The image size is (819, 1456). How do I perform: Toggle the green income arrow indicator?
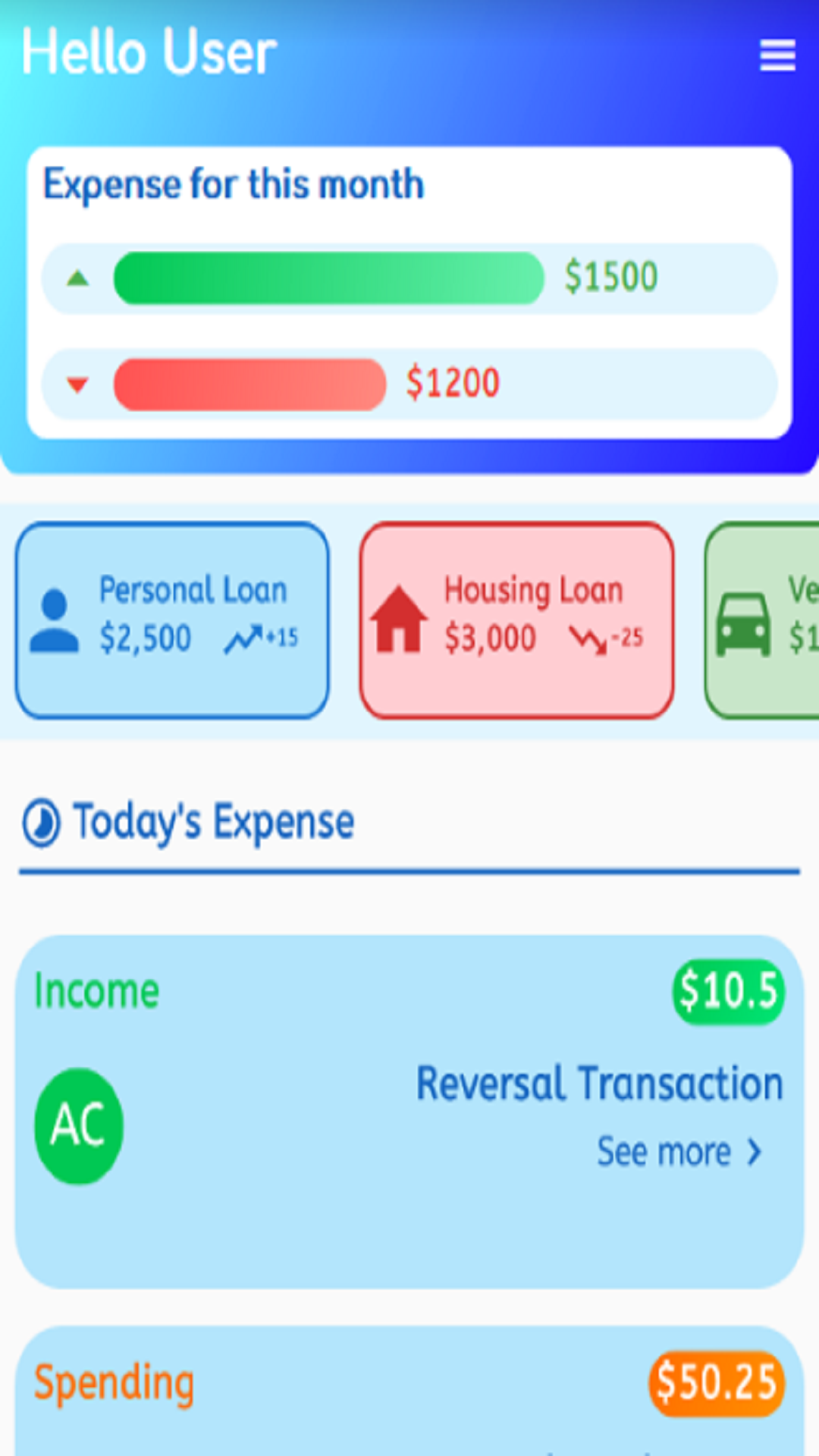click(x=77, y=278)
